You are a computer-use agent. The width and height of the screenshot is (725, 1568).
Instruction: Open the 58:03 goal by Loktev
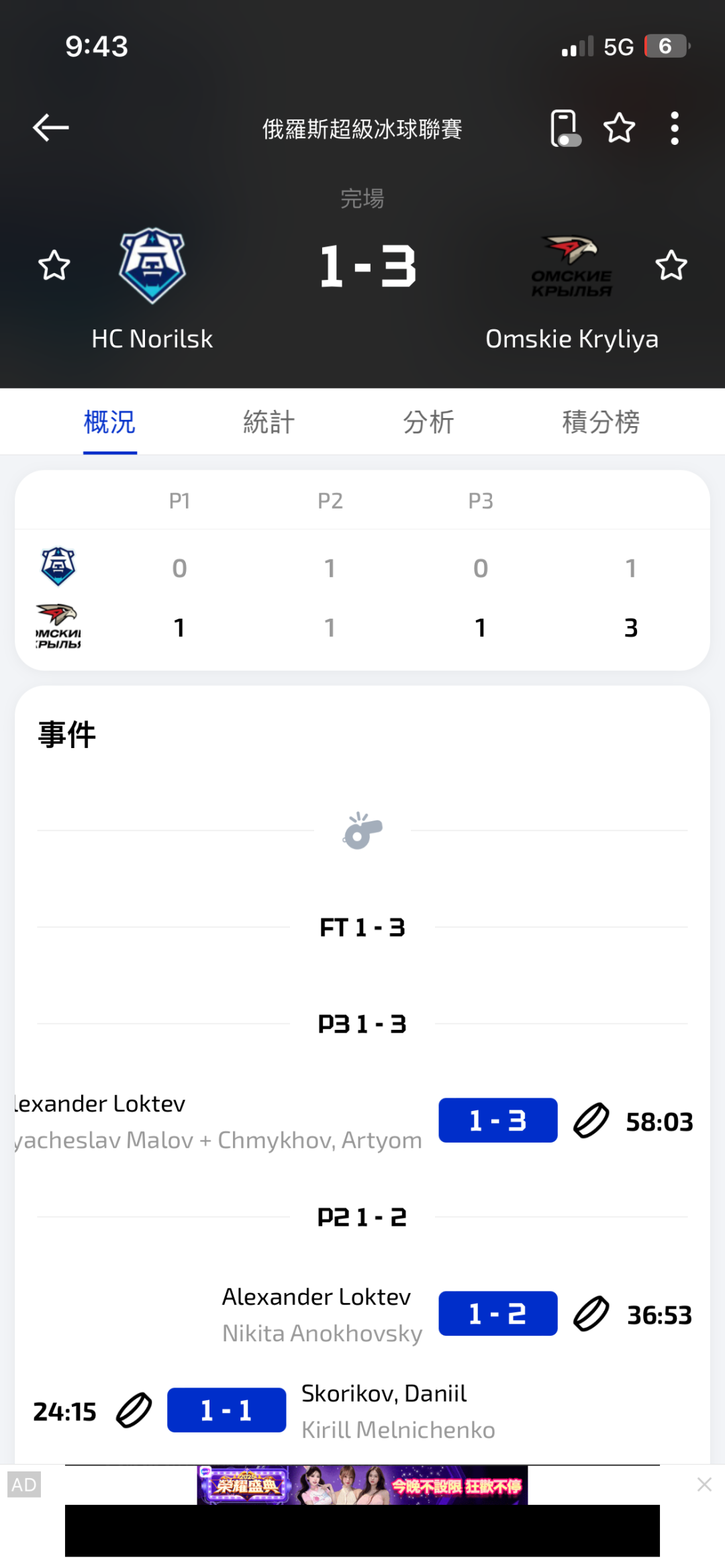362,1121
